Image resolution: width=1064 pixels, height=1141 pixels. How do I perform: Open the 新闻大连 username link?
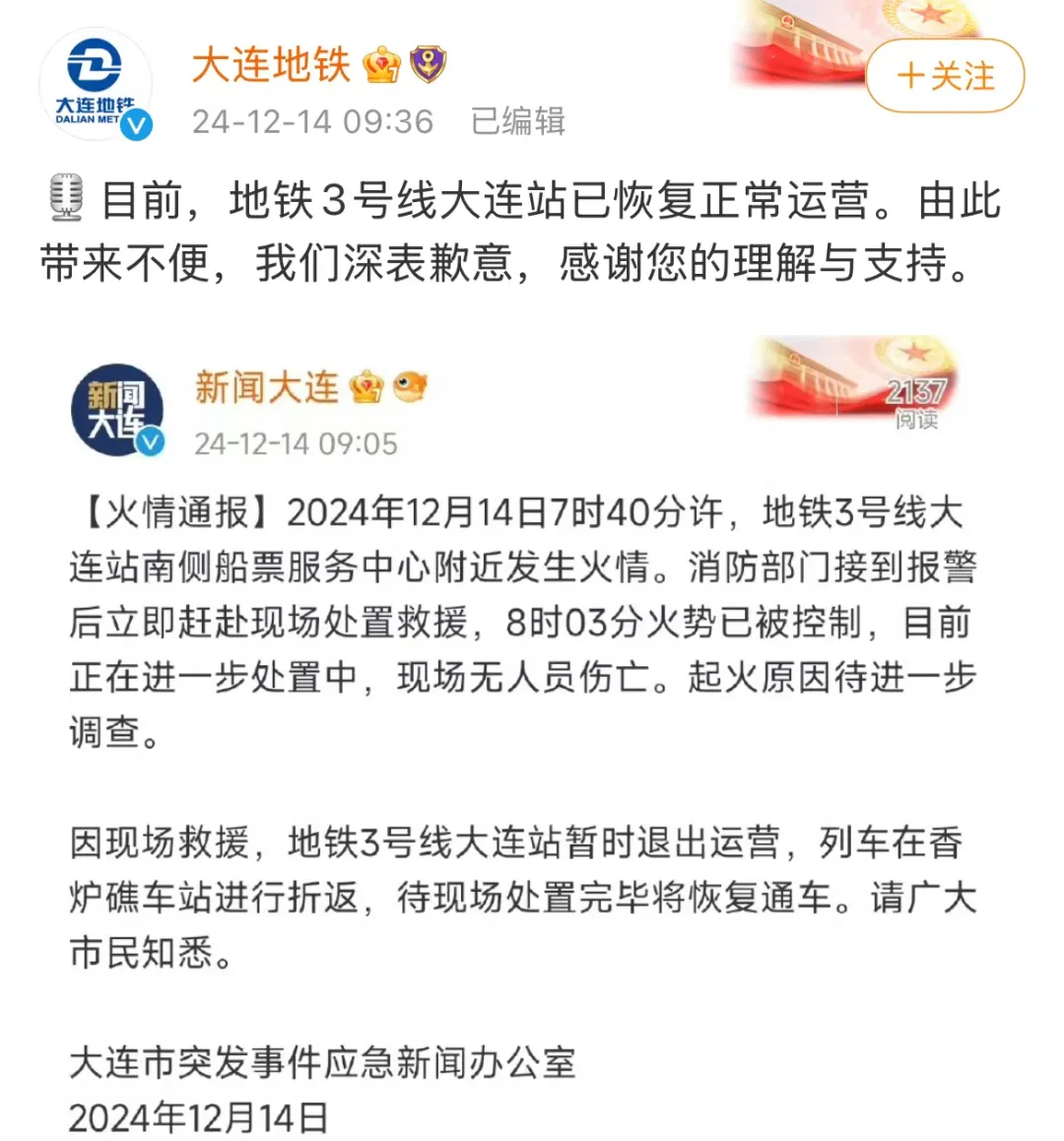pyautogui.click(x=266, y=387)
